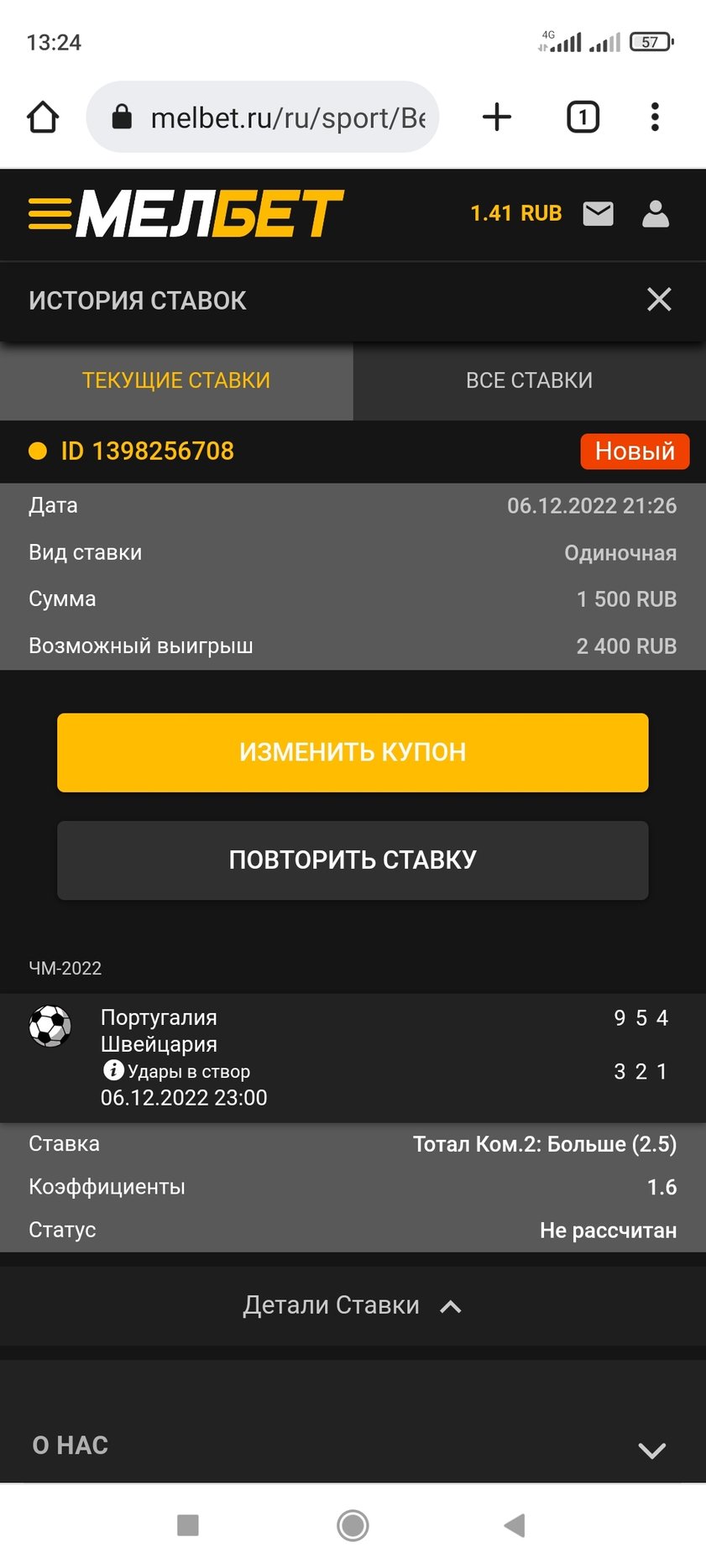Open the browser overflow menu
Viewport: 706px width, 1568px height.
655,117
